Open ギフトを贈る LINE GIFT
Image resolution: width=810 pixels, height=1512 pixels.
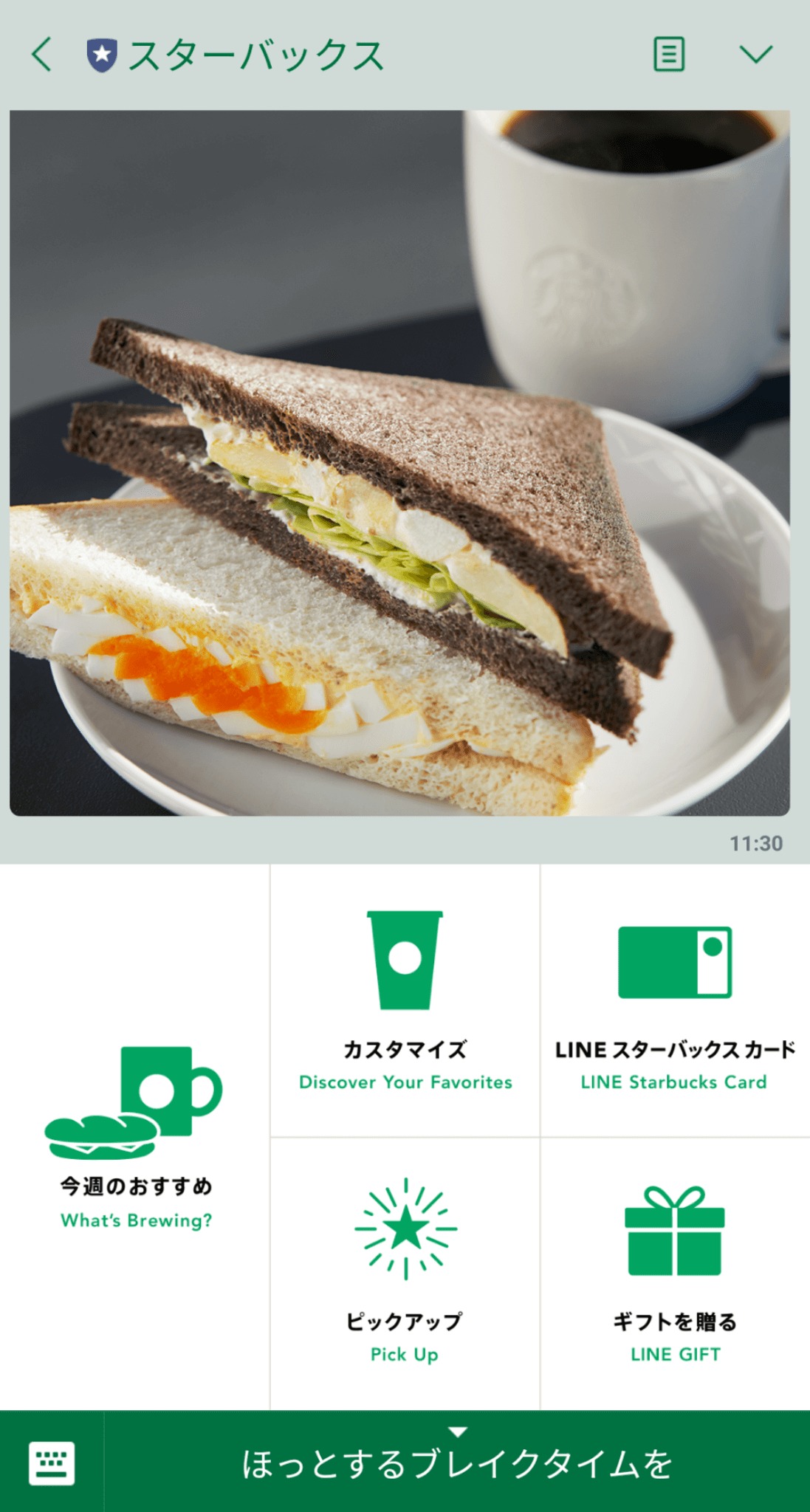coord(675,1274)
